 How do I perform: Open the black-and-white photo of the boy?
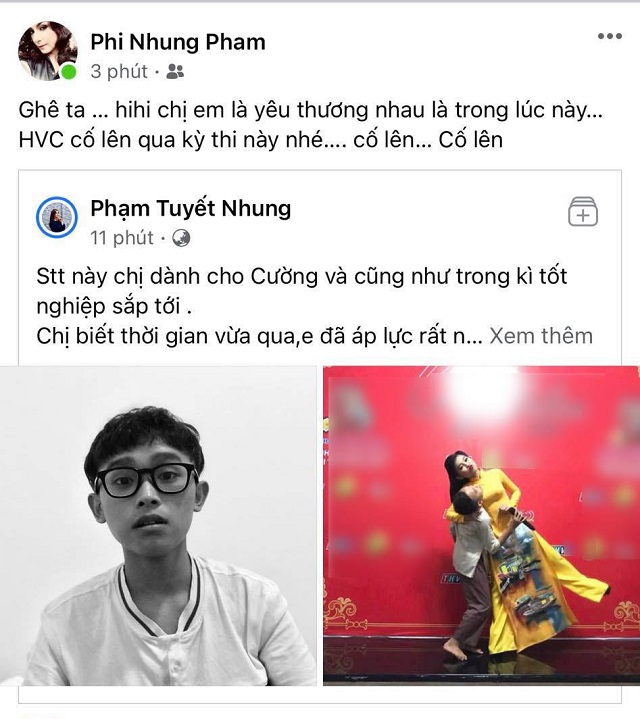pos(158,525)
